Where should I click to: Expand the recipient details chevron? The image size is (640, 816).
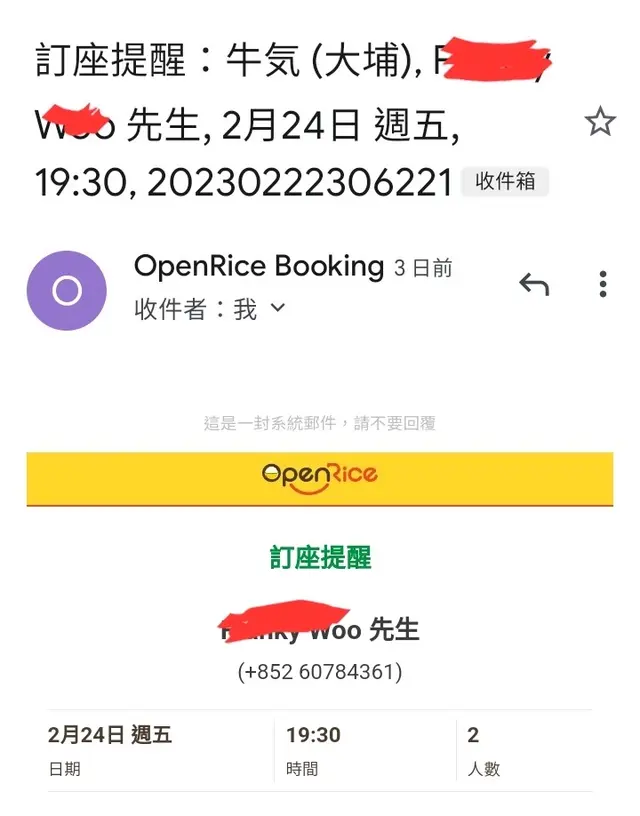[x=278, y=309]
